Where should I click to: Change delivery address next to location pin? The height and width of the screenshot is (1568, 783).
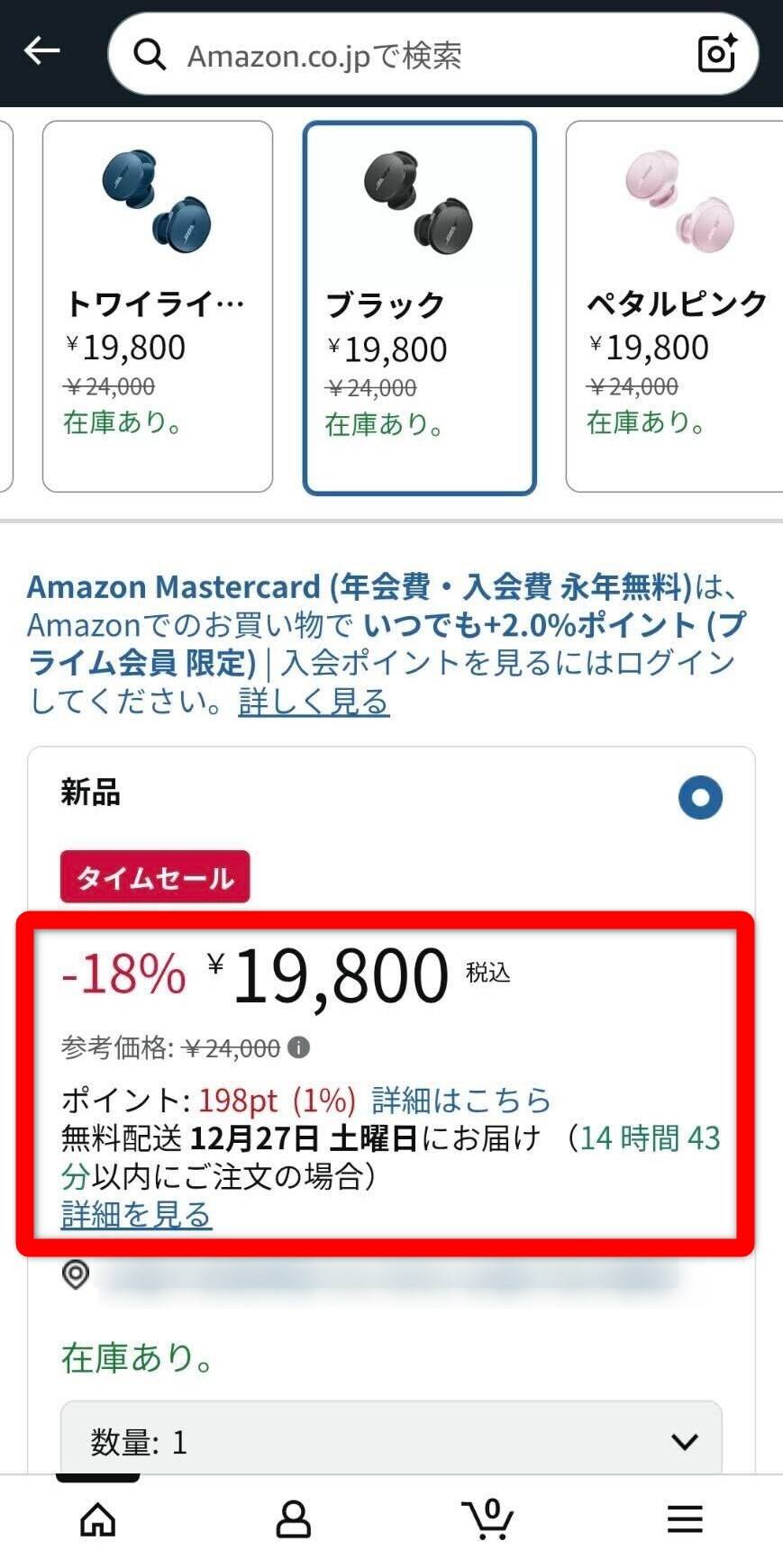pos(387,1276)
